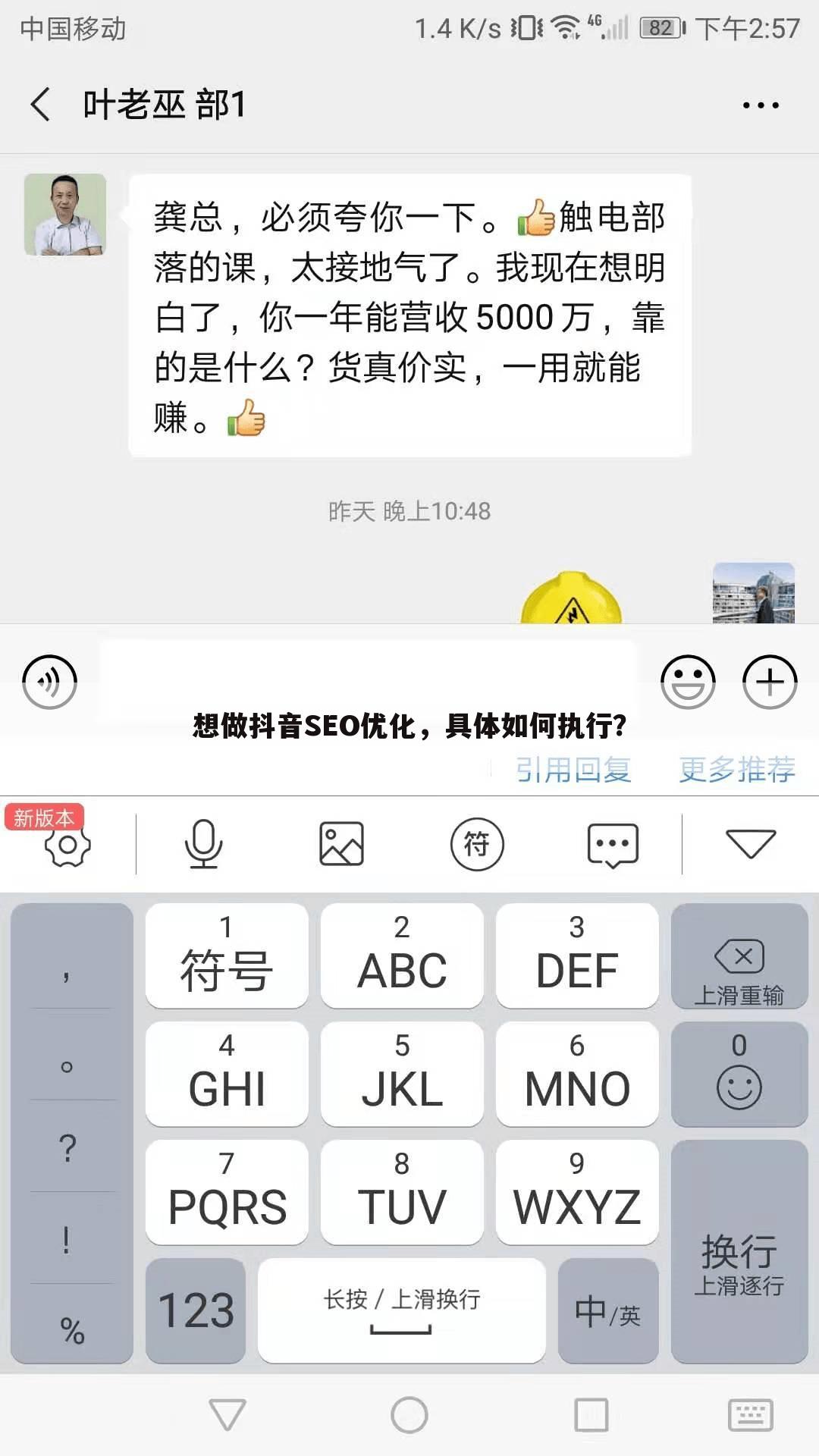819x1456 pixels.
Task: Start voice typing with the microphone icon
Action: click(202, 844)
